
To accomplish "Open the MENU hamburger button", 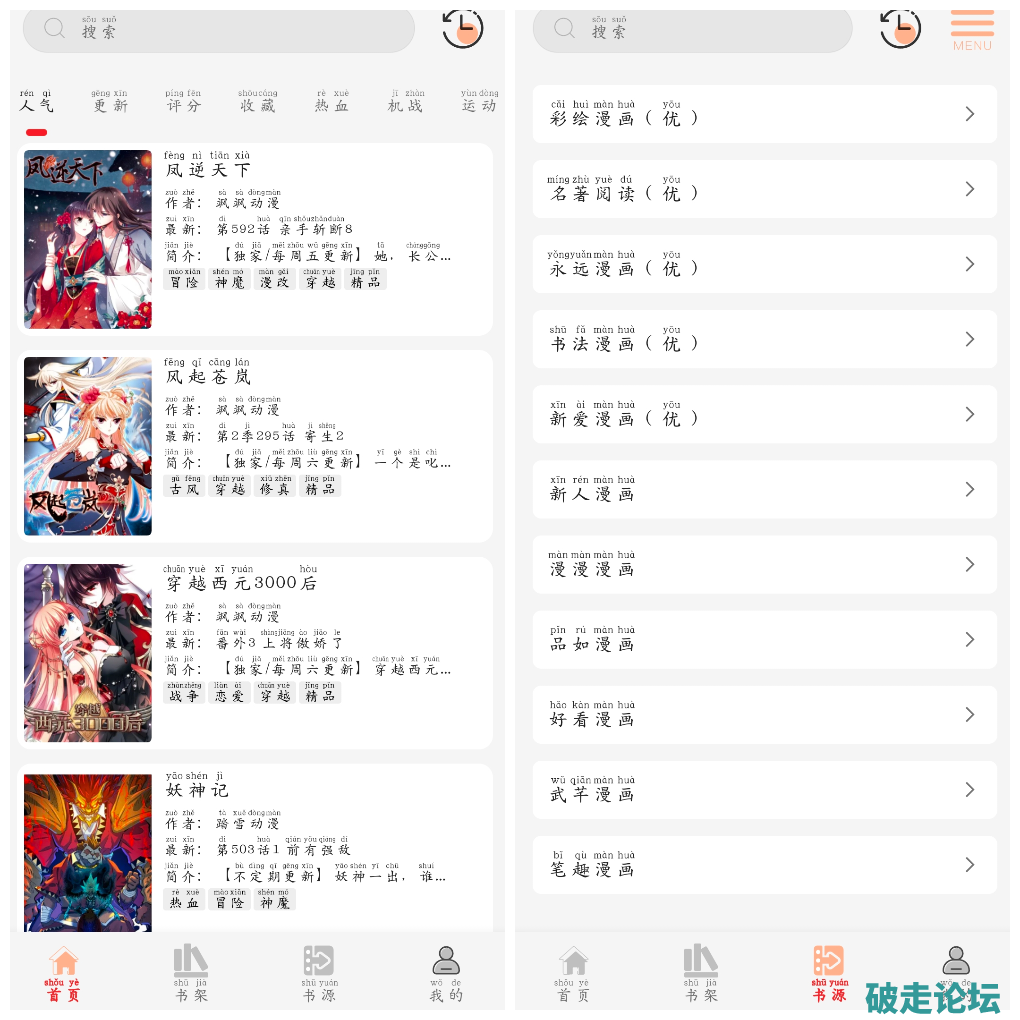I will tap(972, 30).
